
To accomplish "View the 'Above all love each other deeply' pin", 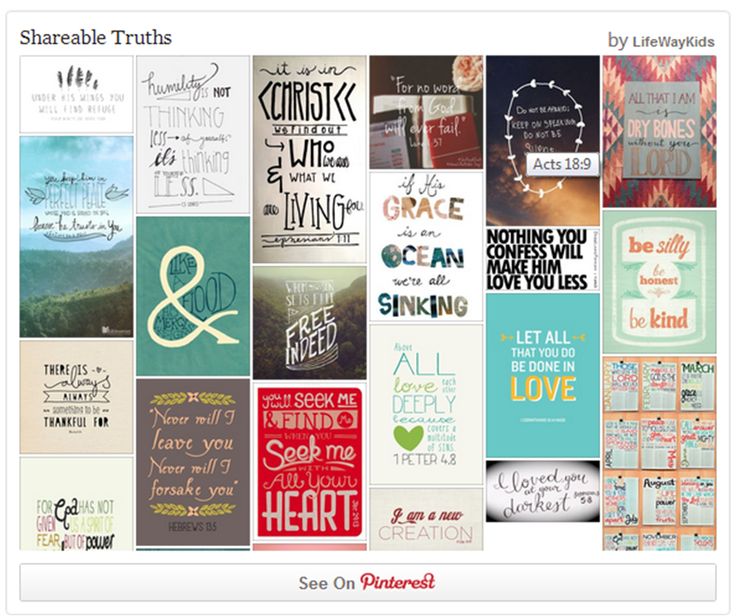I will point(426,404).
